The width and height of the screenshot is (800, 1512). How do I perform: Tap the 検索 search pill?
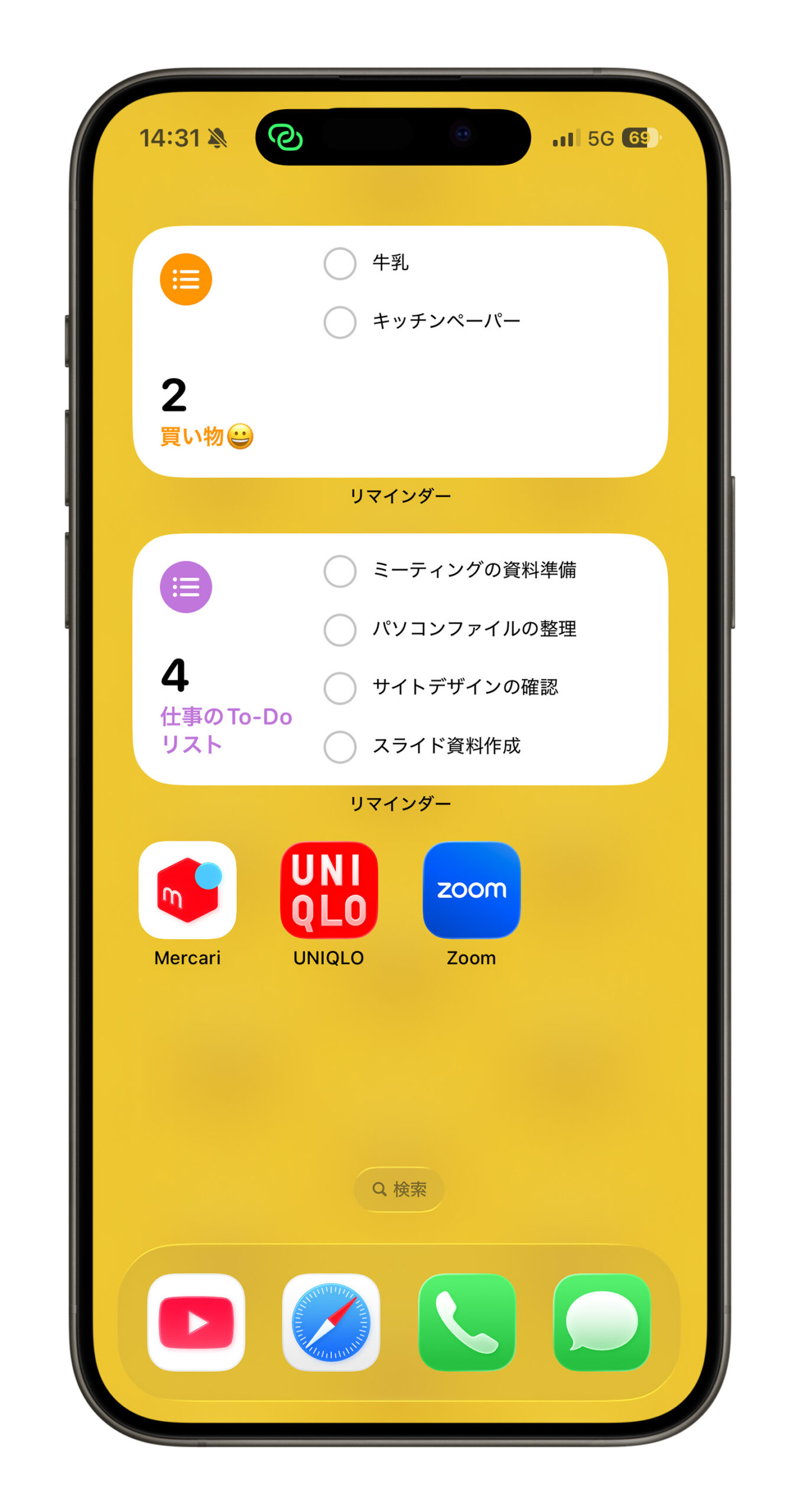point(399,1189)
